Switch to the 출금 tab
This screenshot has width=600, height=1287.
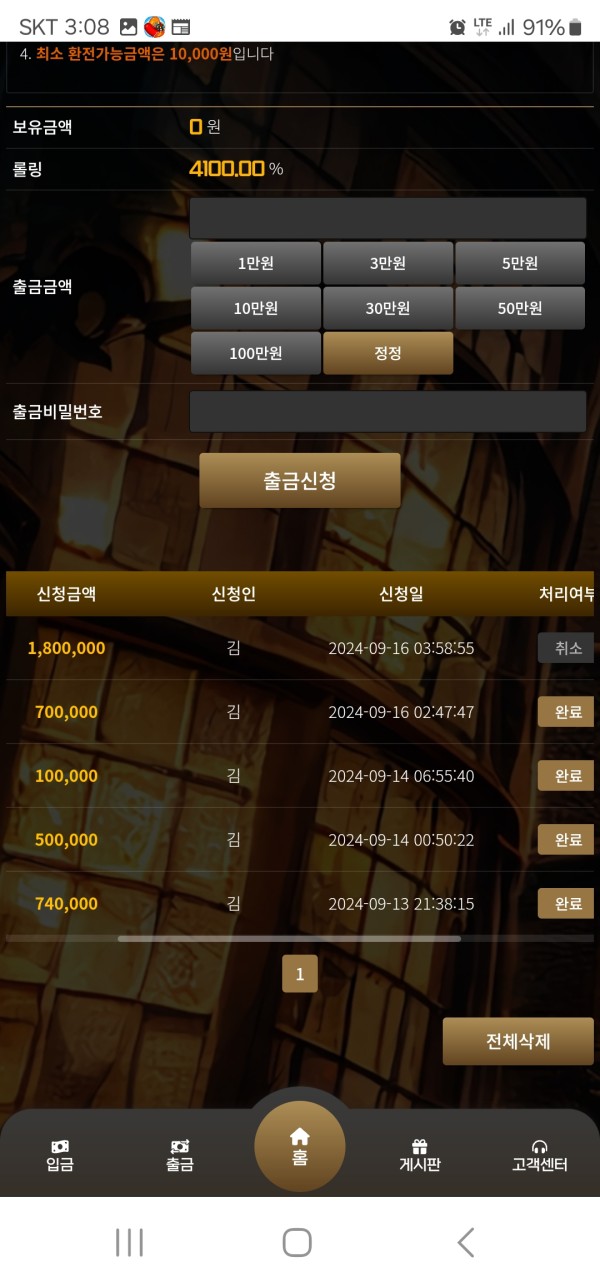pos(180,1155)
